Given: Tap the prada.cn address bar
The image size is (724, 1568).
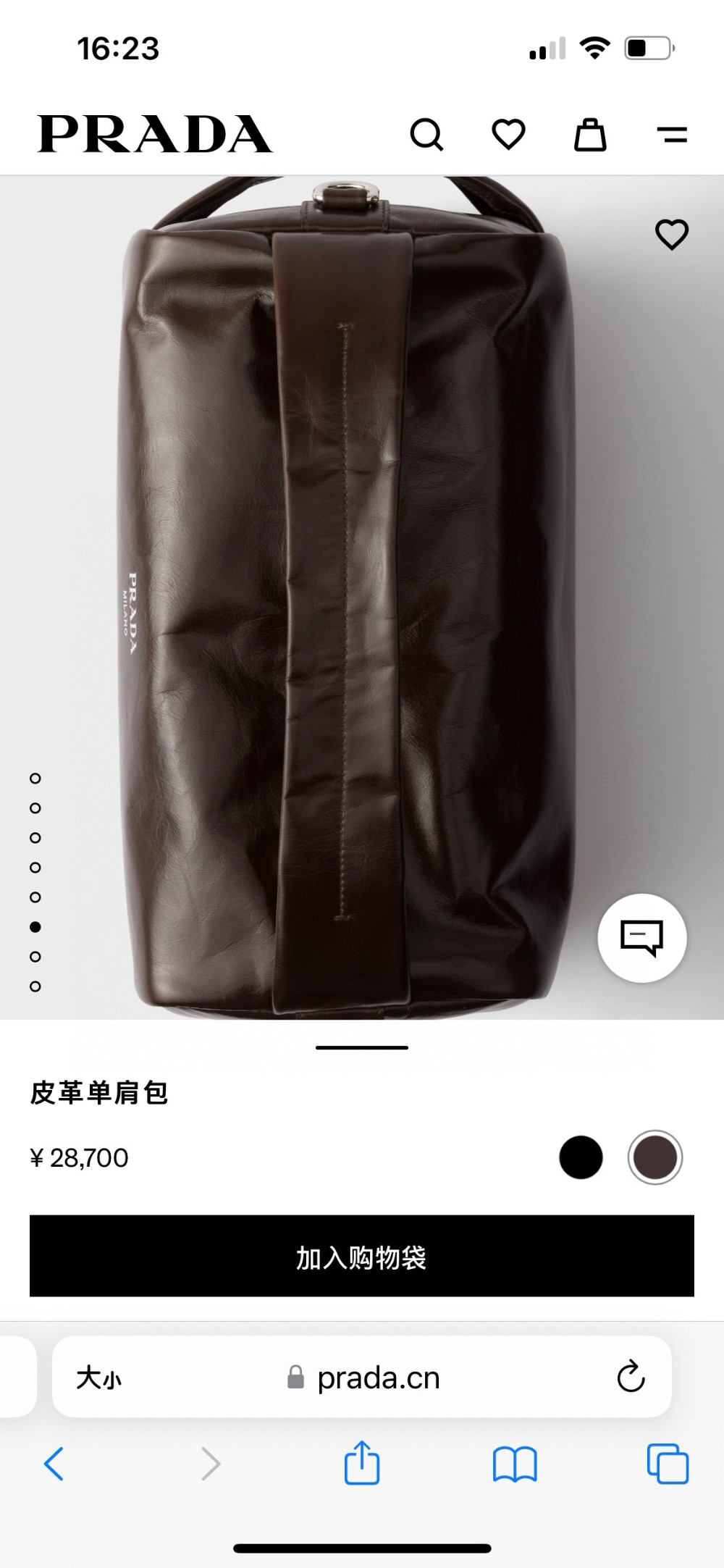Looking at the screenshot, I should coord(376,1378).
